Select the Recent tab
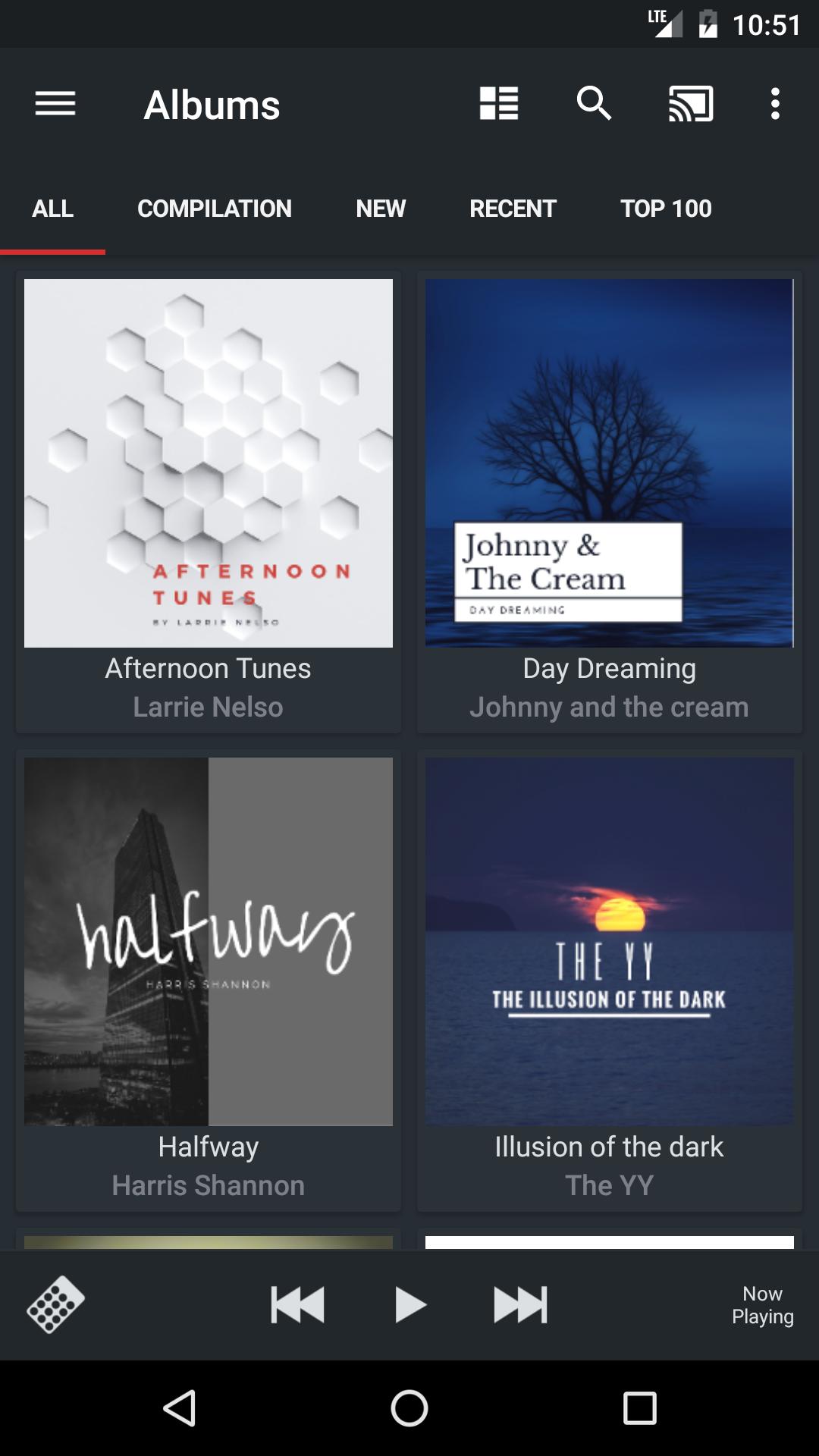This screenshot has height=1456, width=819. pyautogui.click(x=513, y=209)
